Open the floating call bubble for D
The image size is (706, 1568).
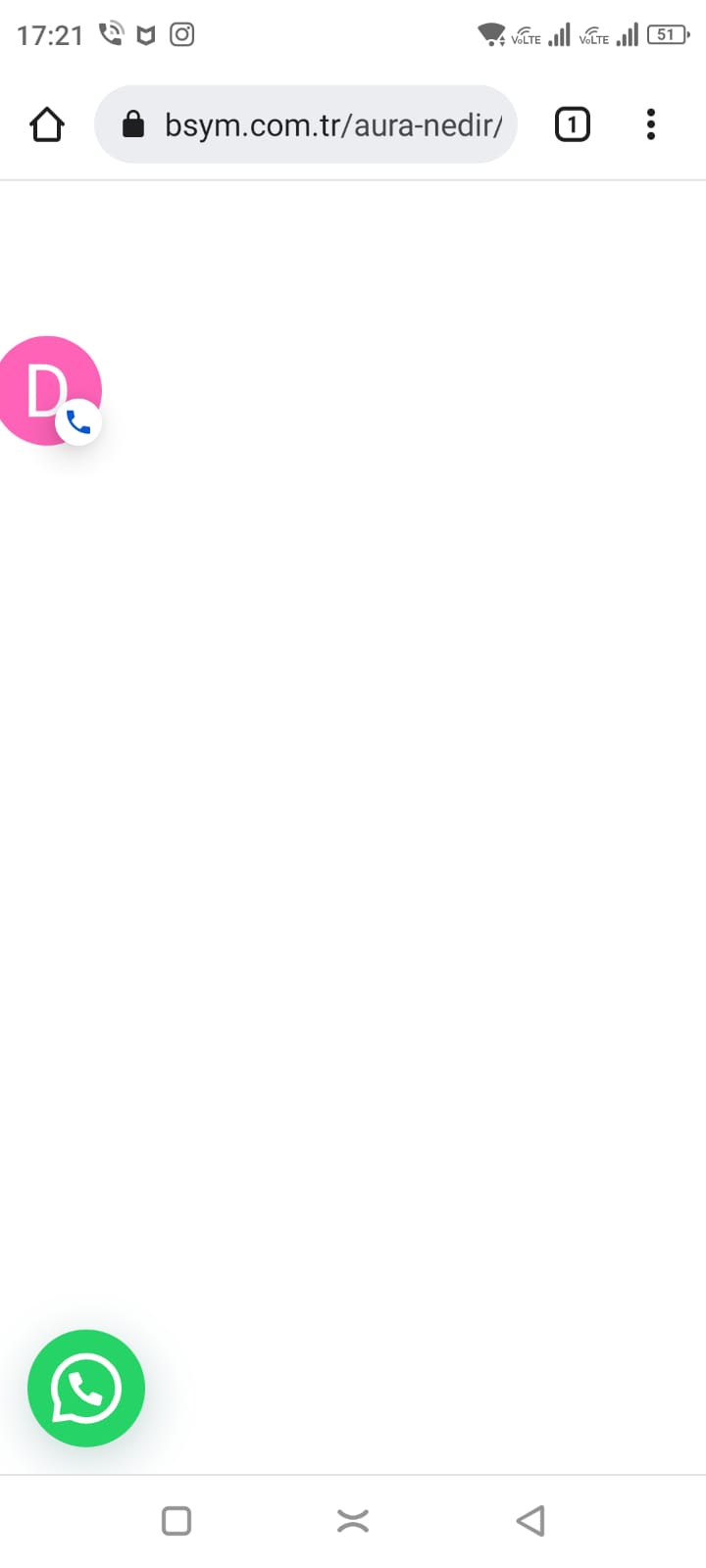click(x=47, y=391)
